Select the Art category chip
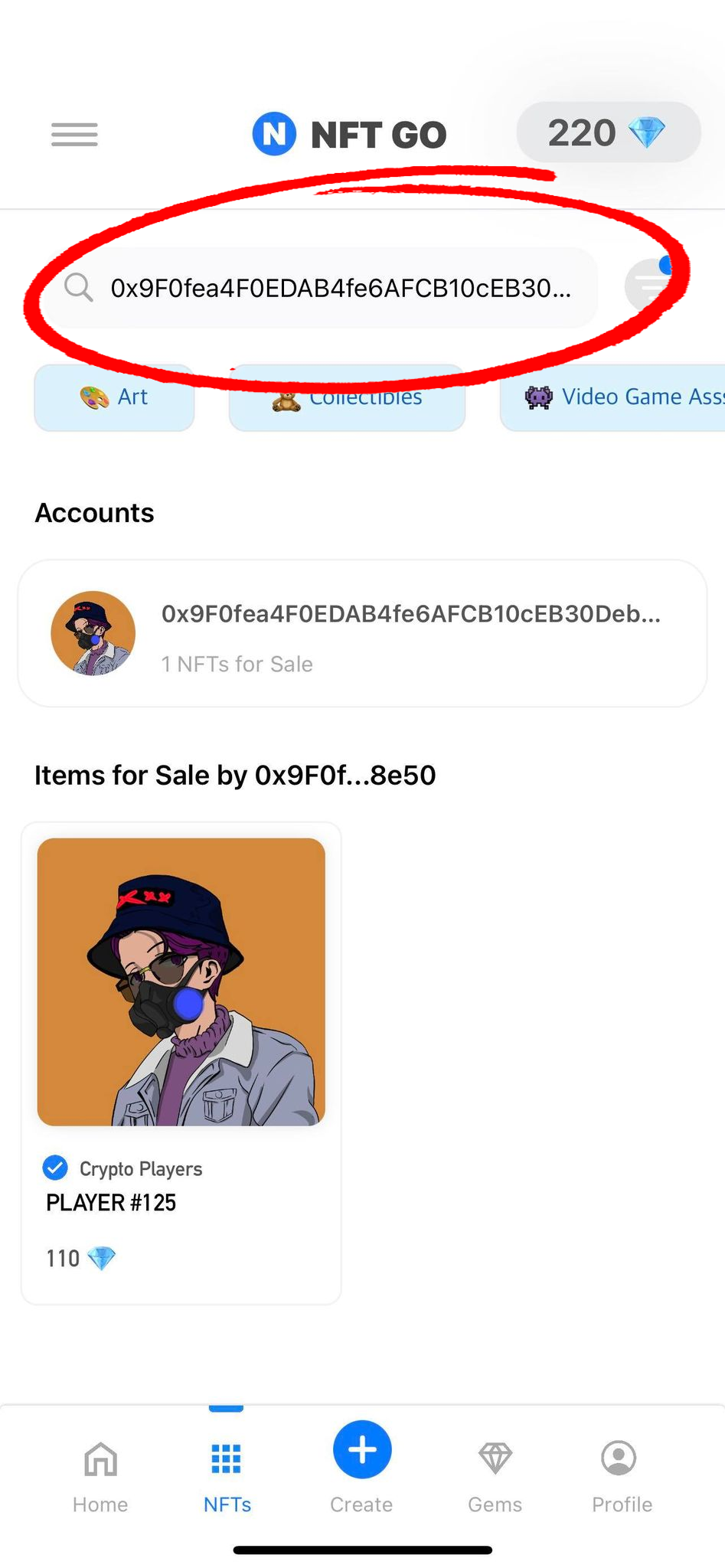This screenshot has height=1568, width=725. point(114,397)
